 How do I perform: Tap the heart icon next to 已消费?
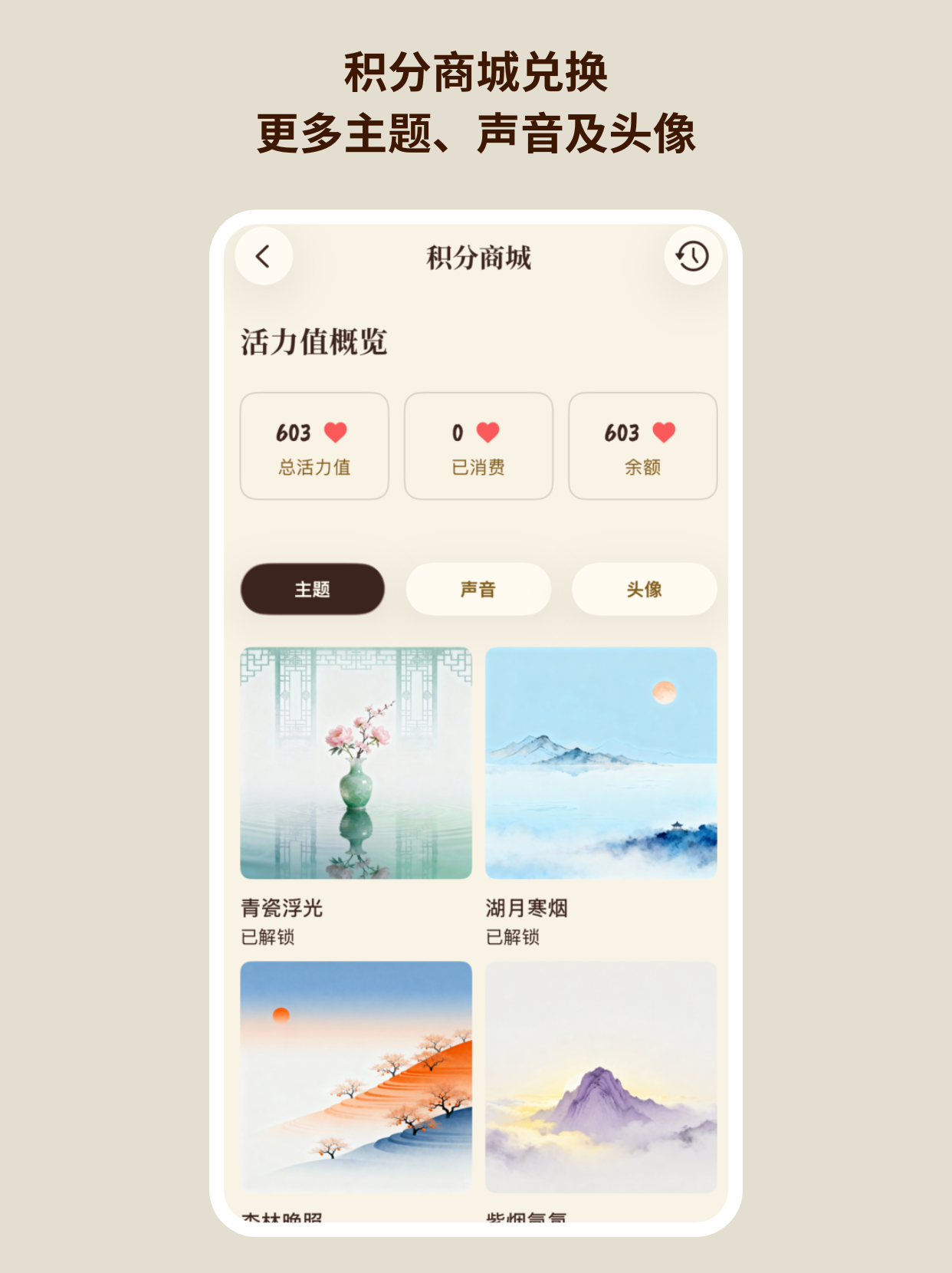487,433
